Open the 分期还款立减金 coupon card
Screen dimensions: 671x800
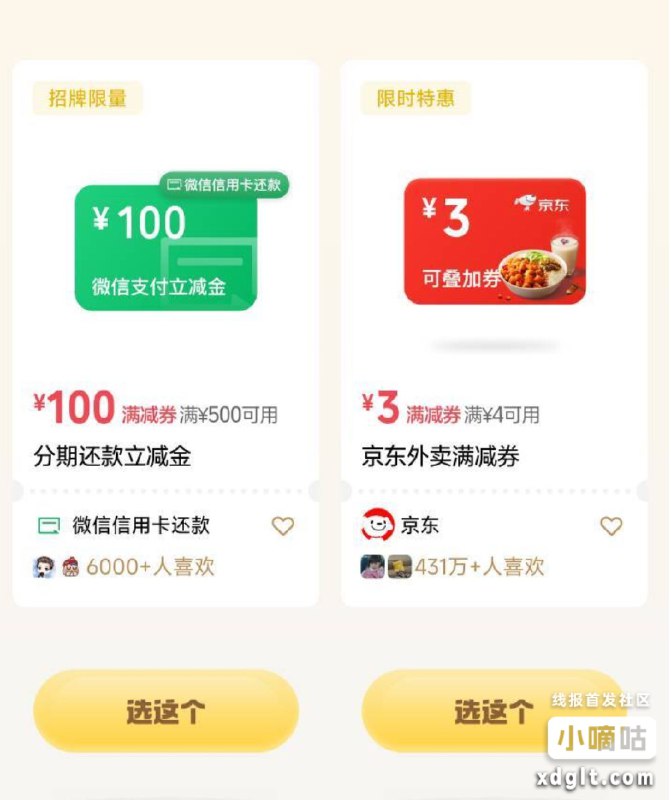tap(166, 333)
